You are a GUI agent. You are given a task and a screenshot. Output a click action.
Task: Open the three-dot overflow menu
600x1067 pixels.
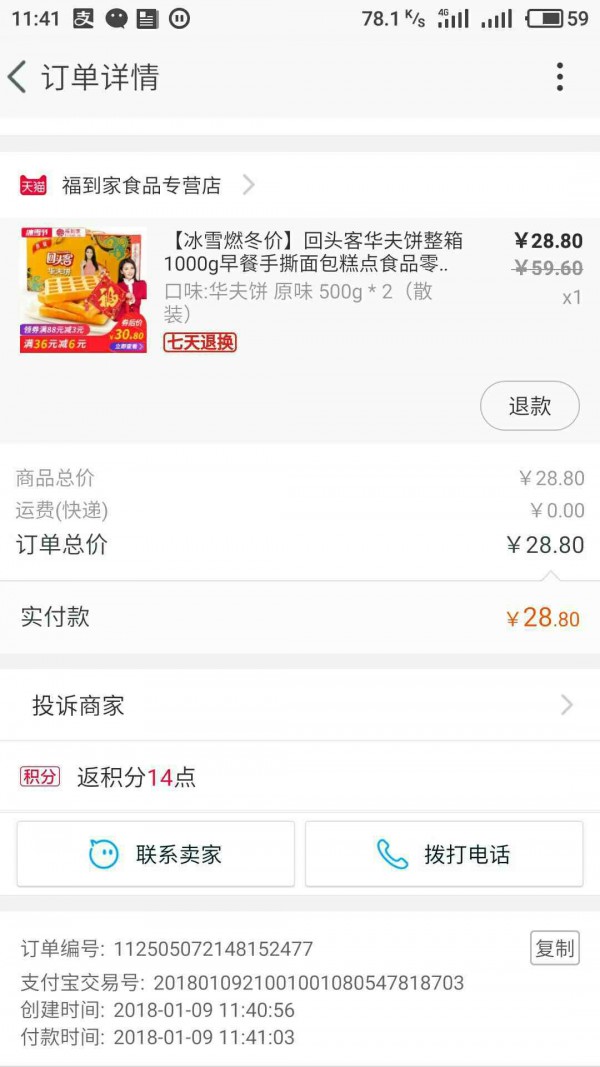[x=559, y=77]
